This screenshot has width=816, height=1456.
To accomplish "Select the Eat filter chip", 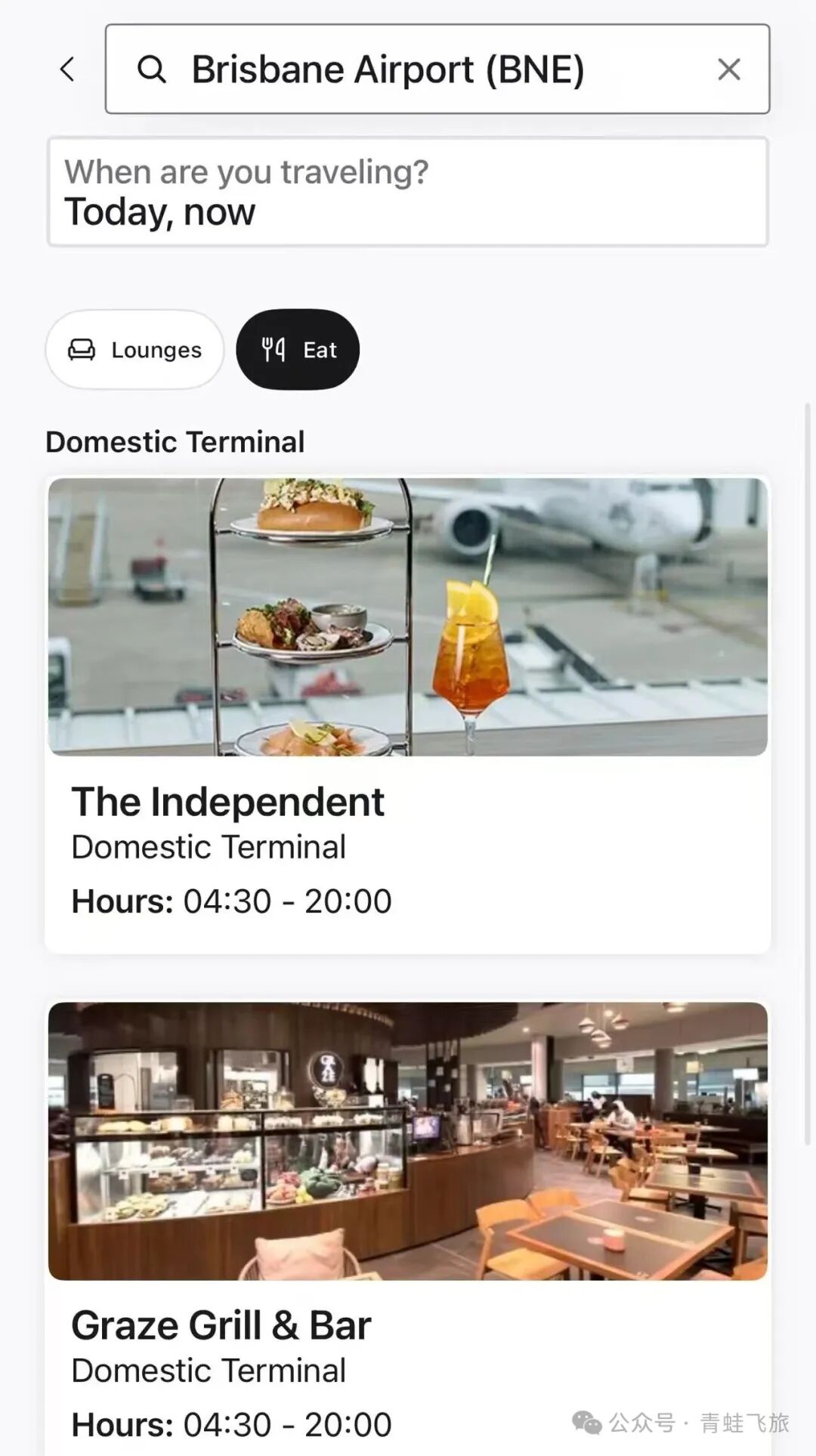I will point(298,350).
